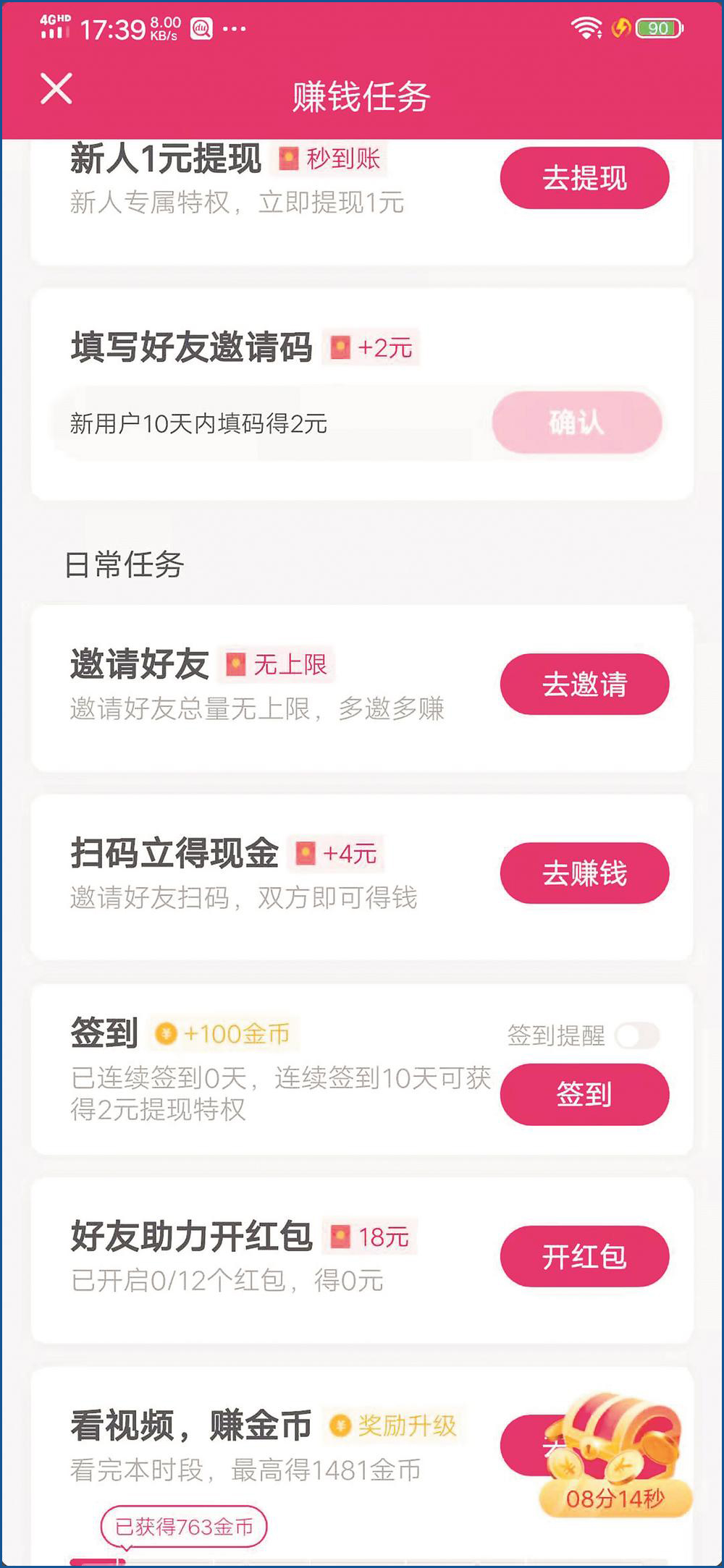Screen dimensions: 724x1568
Task: Enter a friend's invite code in the field
Action: coord(268,424)
